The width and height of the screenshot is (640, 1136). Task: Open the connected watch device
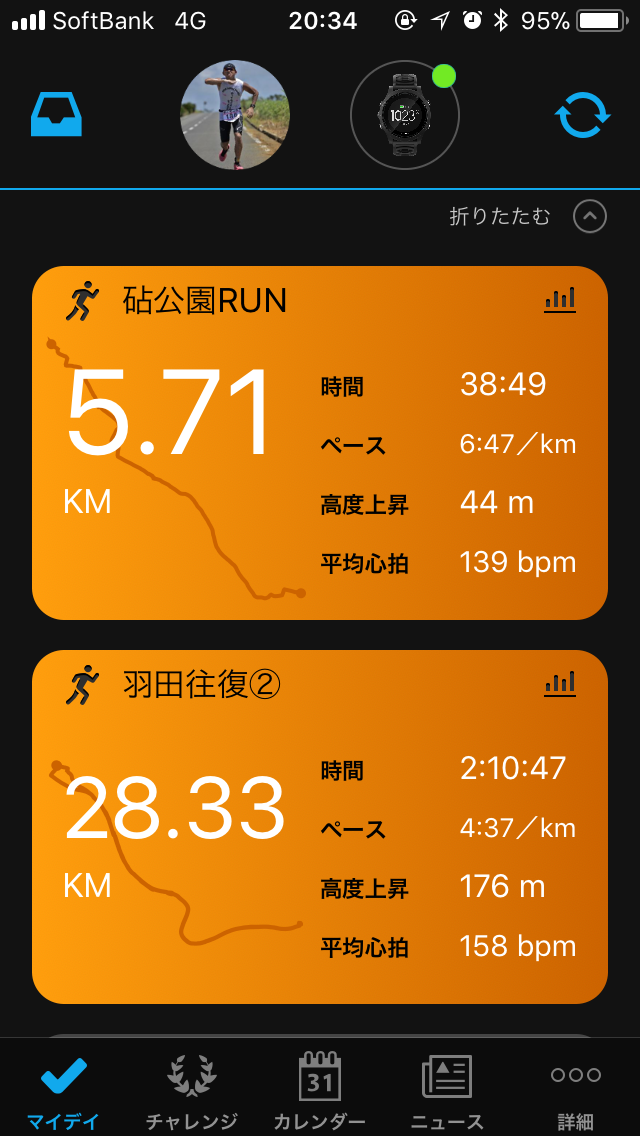click(x=404, y=115)
